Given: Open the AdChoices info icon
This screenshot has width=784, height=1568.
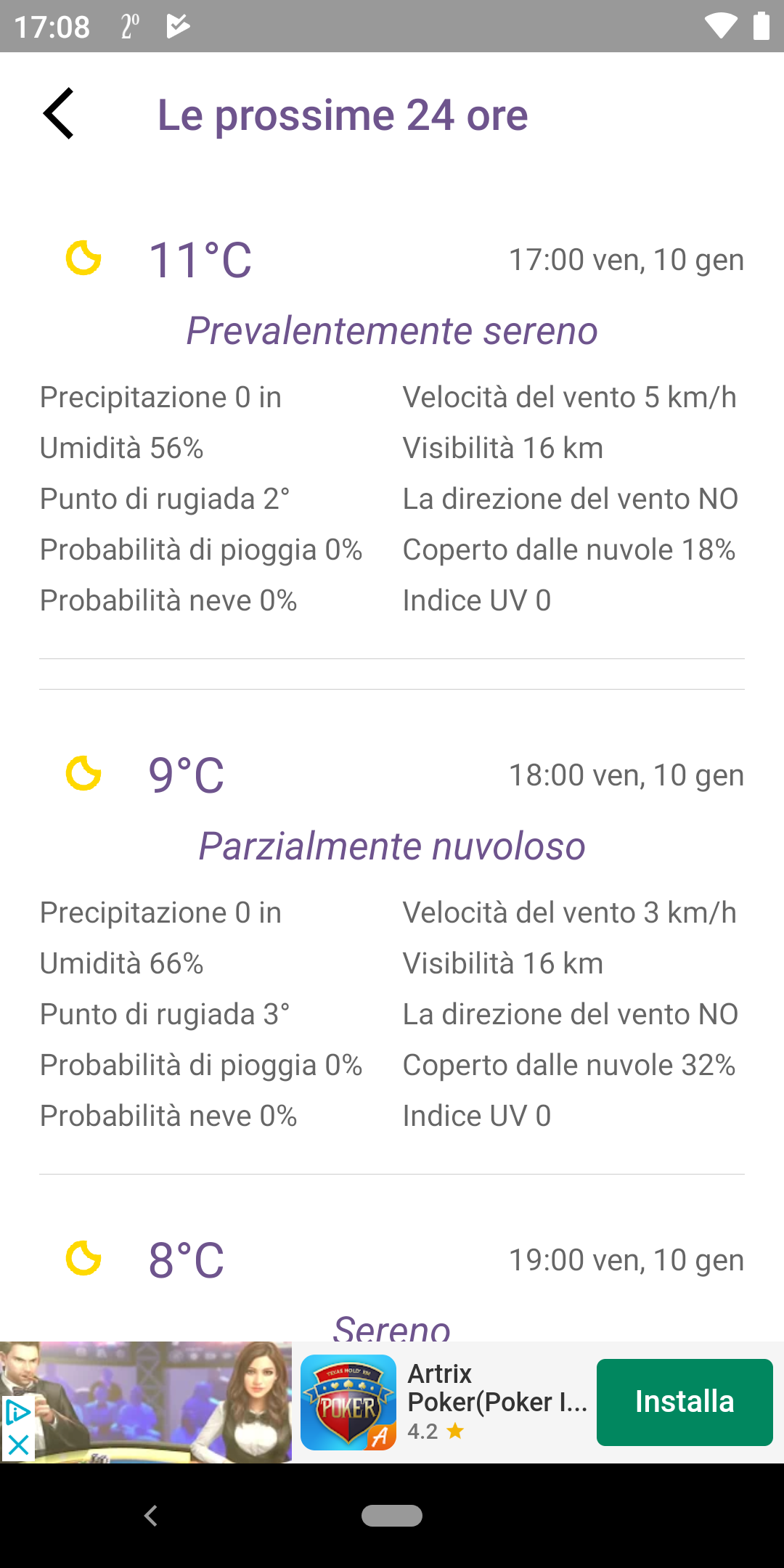Looking at the screenshot, I should coord(17,1413).
